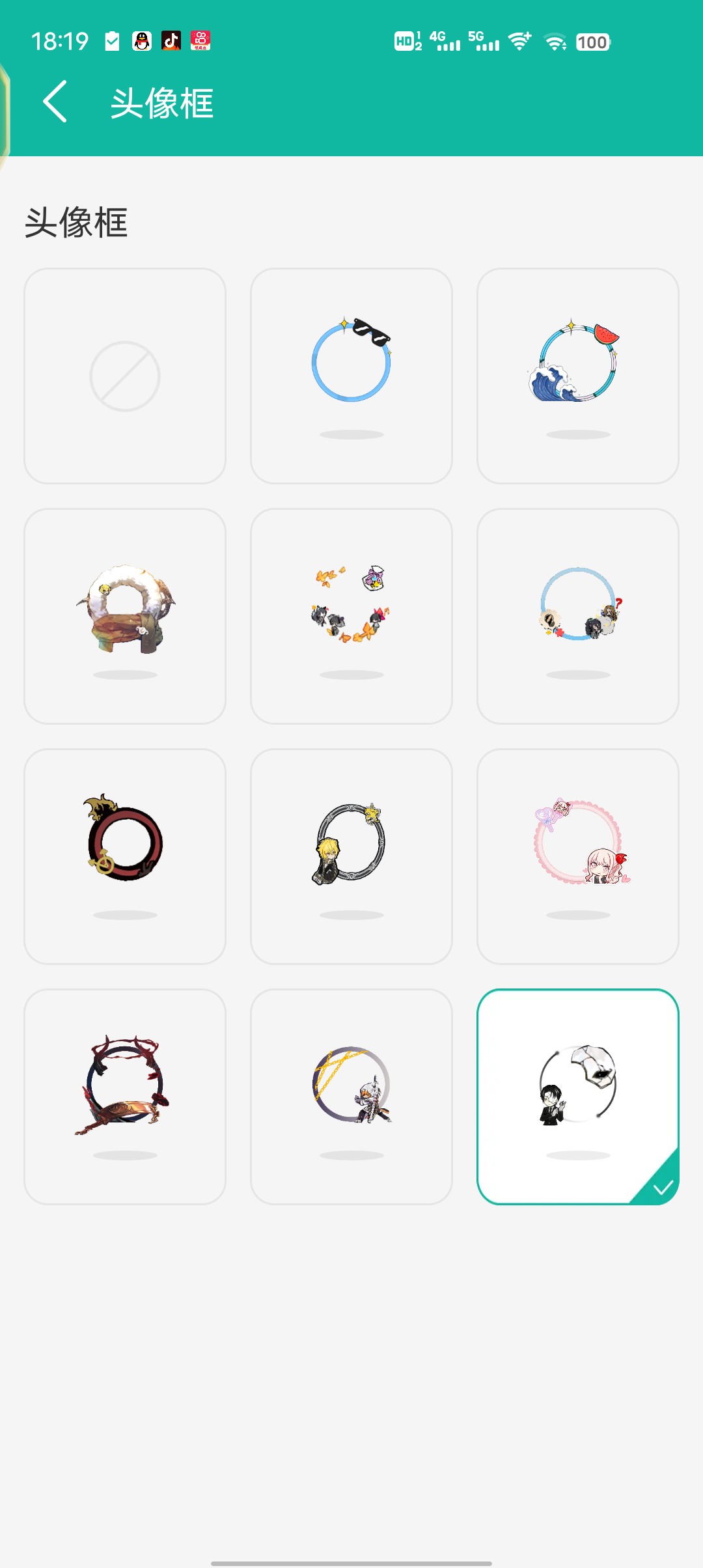Pick the light blue ring question-mark frame

(578, 616)
